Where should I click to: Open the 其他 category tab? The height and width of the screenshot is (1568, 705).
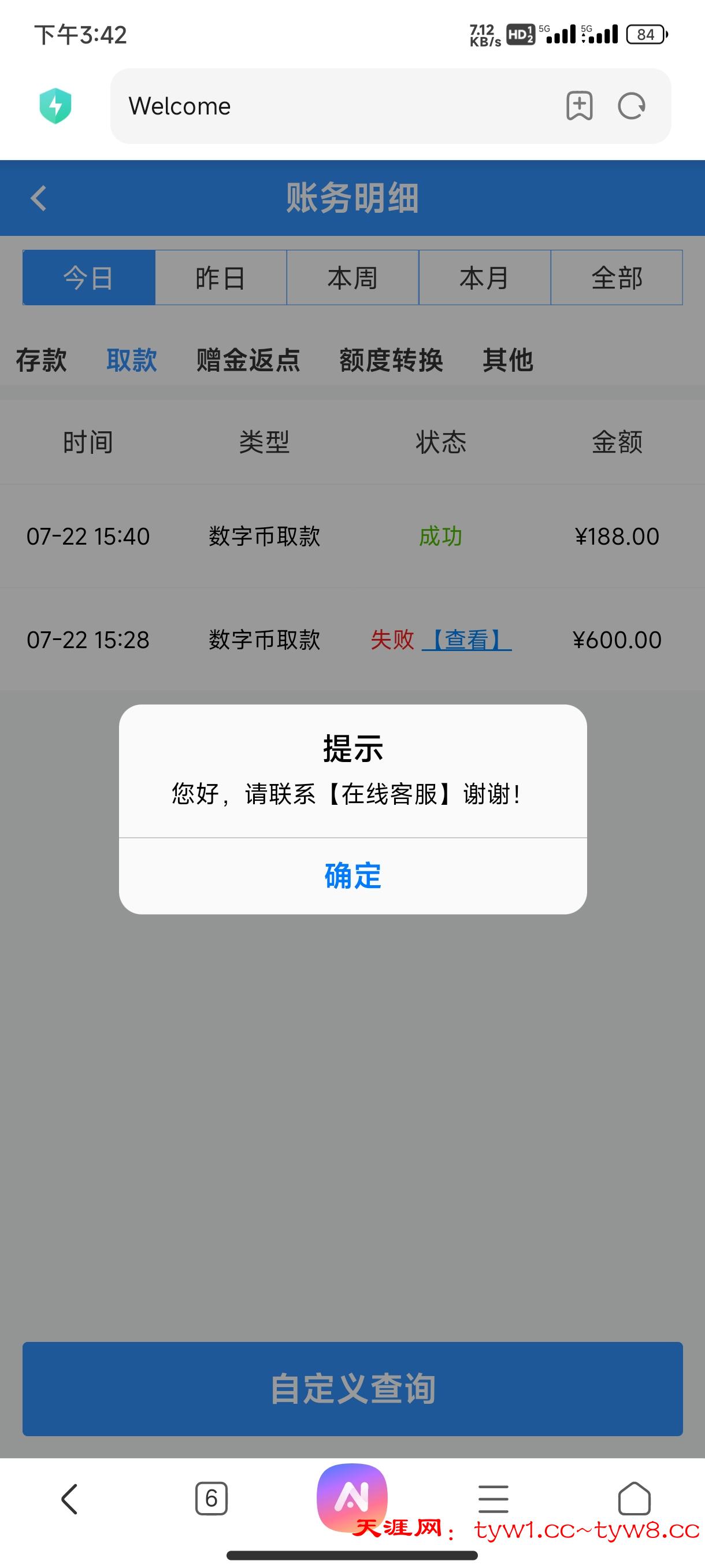[508, 360]
